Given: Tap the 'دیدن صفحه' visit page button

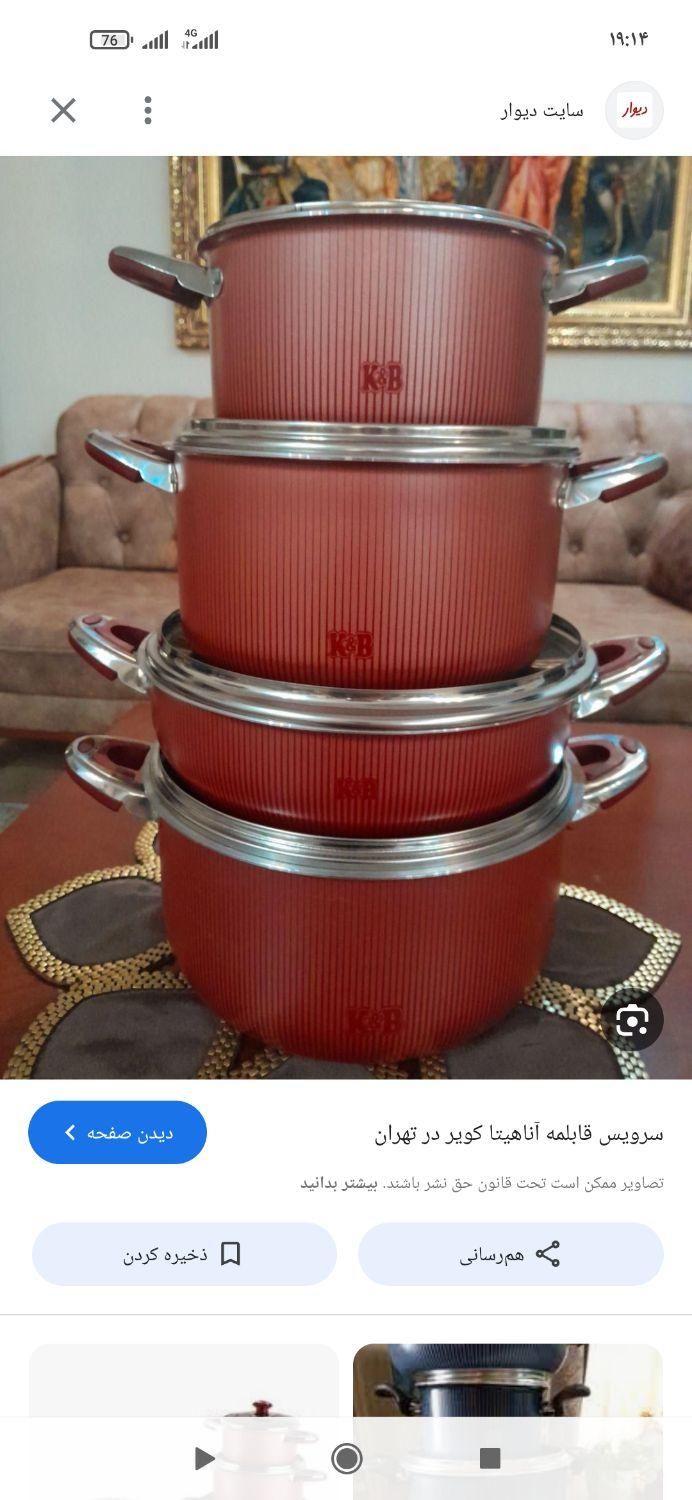Looking at the screenshot, I should (x=118, y=1132).
